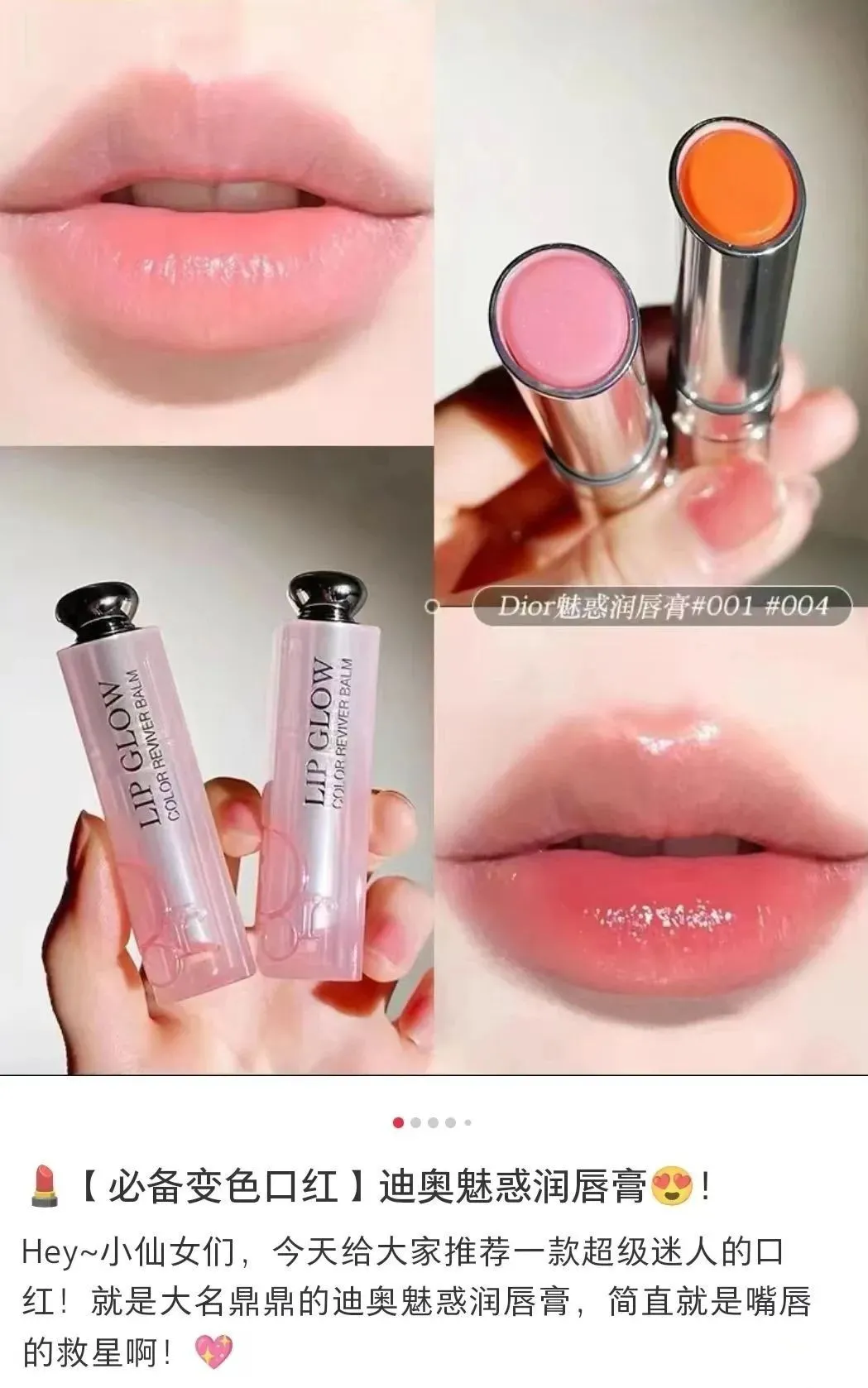Tap the image carousel page indicator dots
The height and width of the screenshot is (1388, 868).
click(433, 1123)
